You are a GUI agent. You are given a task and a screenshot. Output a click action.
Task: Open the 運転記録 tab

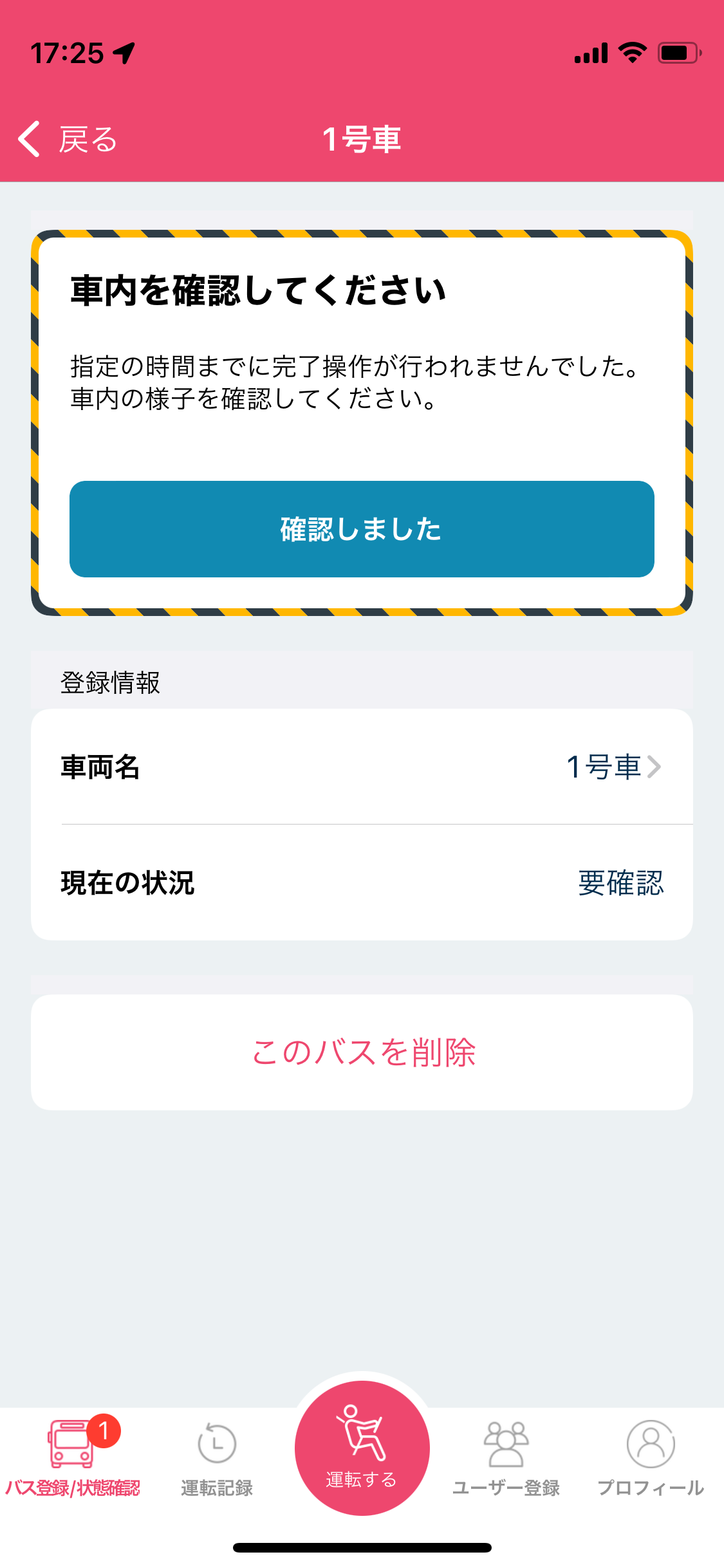[217, 1459]
